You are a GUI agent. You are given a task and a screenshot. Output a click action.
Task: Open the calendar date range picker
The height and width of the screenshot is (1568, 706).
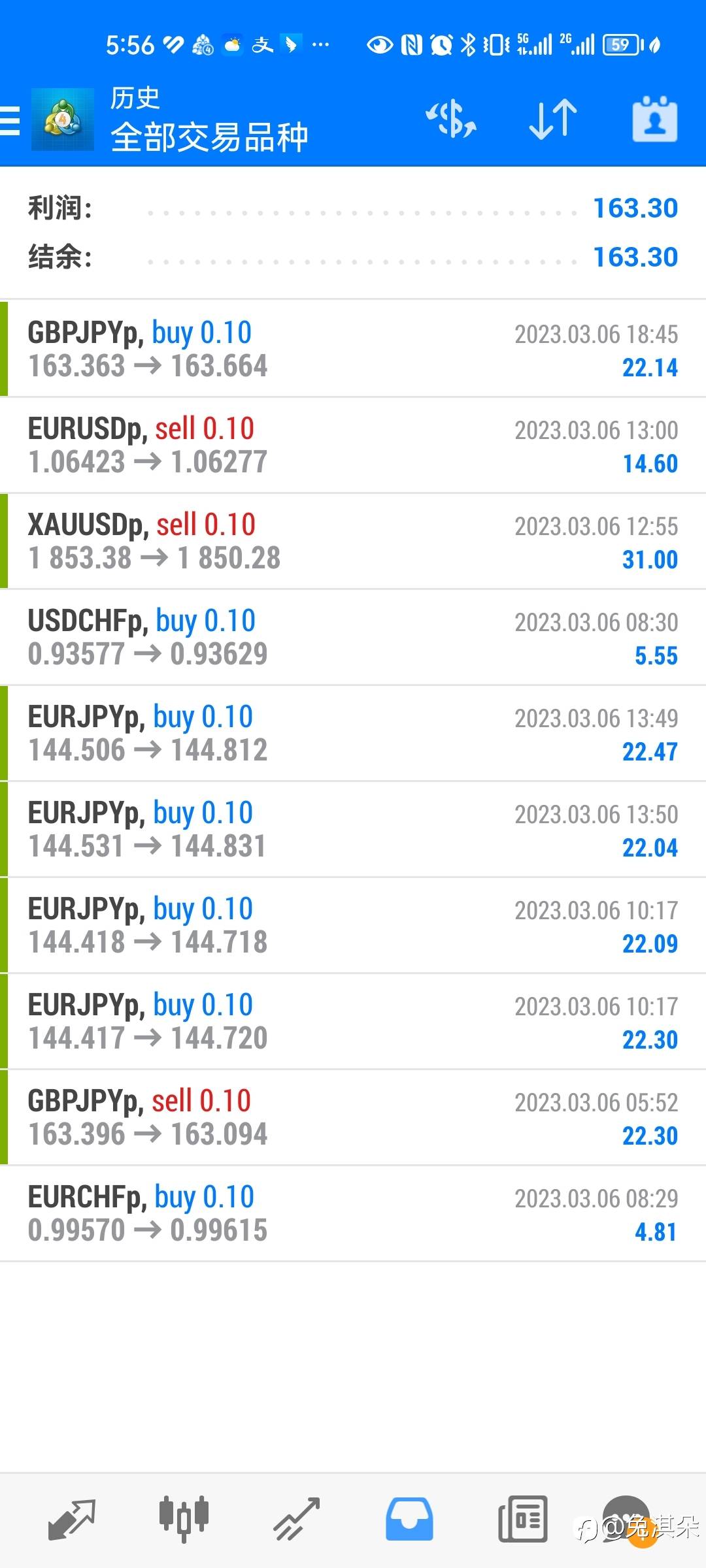tap(654, 119)
